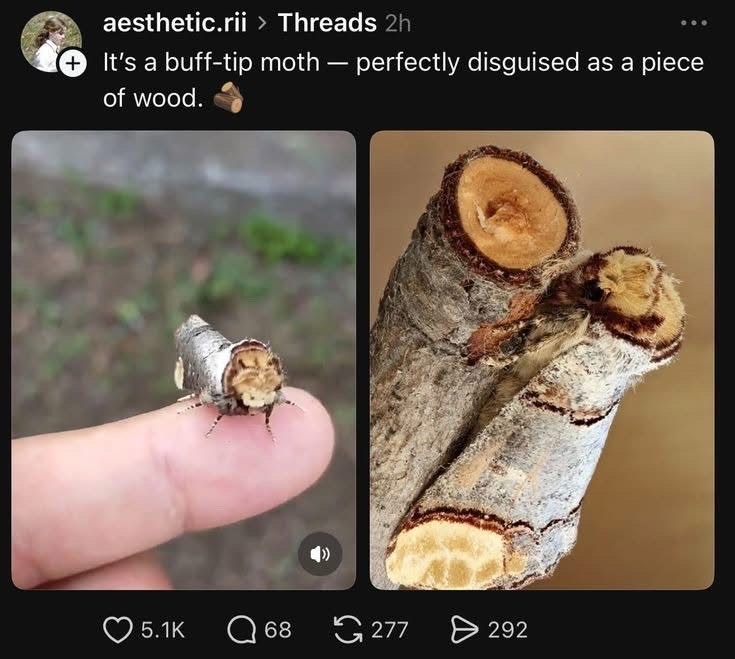Open the Threads topic link

(x=327, y=22)
